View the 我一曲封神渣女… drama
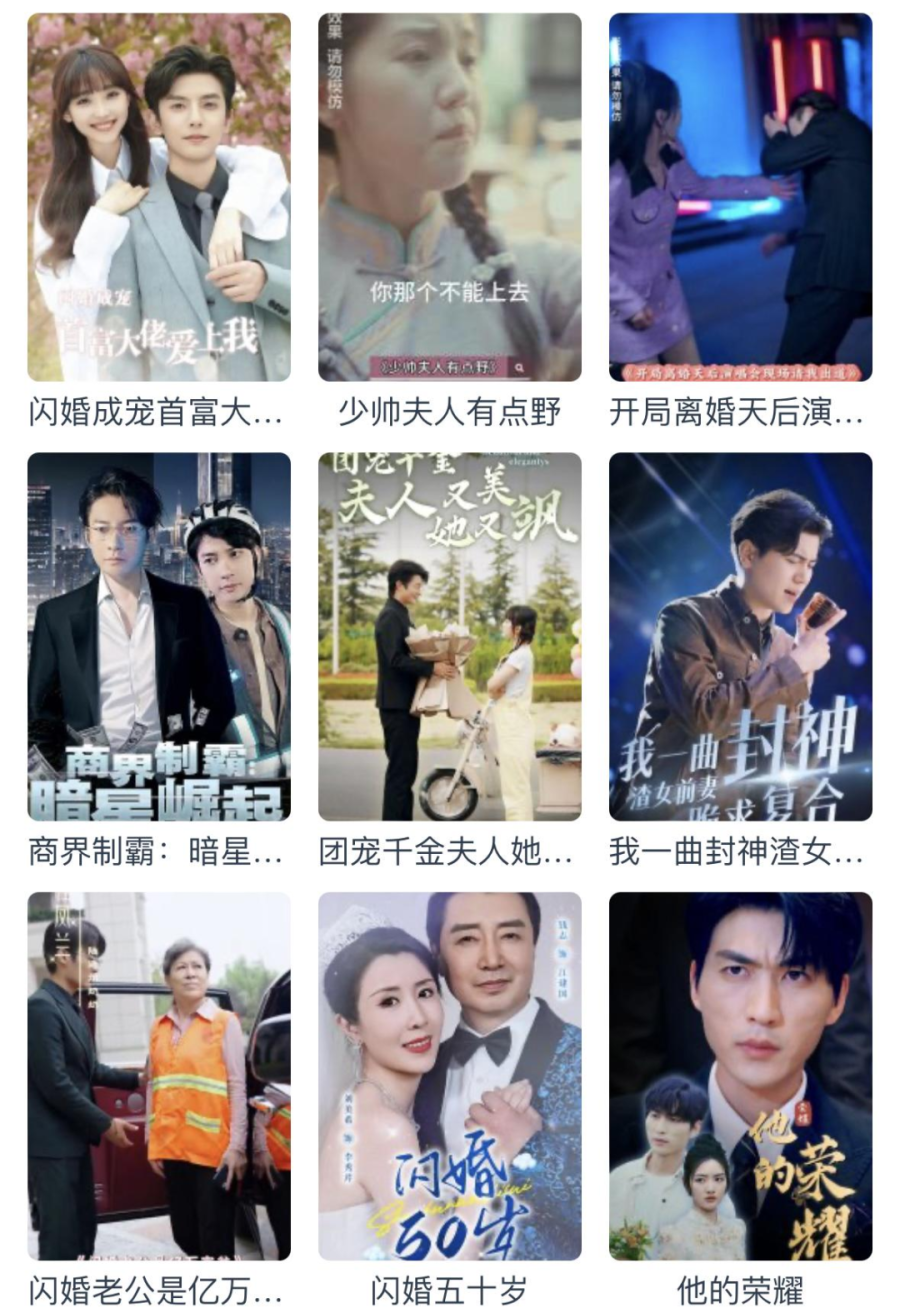 coord(740,637)
